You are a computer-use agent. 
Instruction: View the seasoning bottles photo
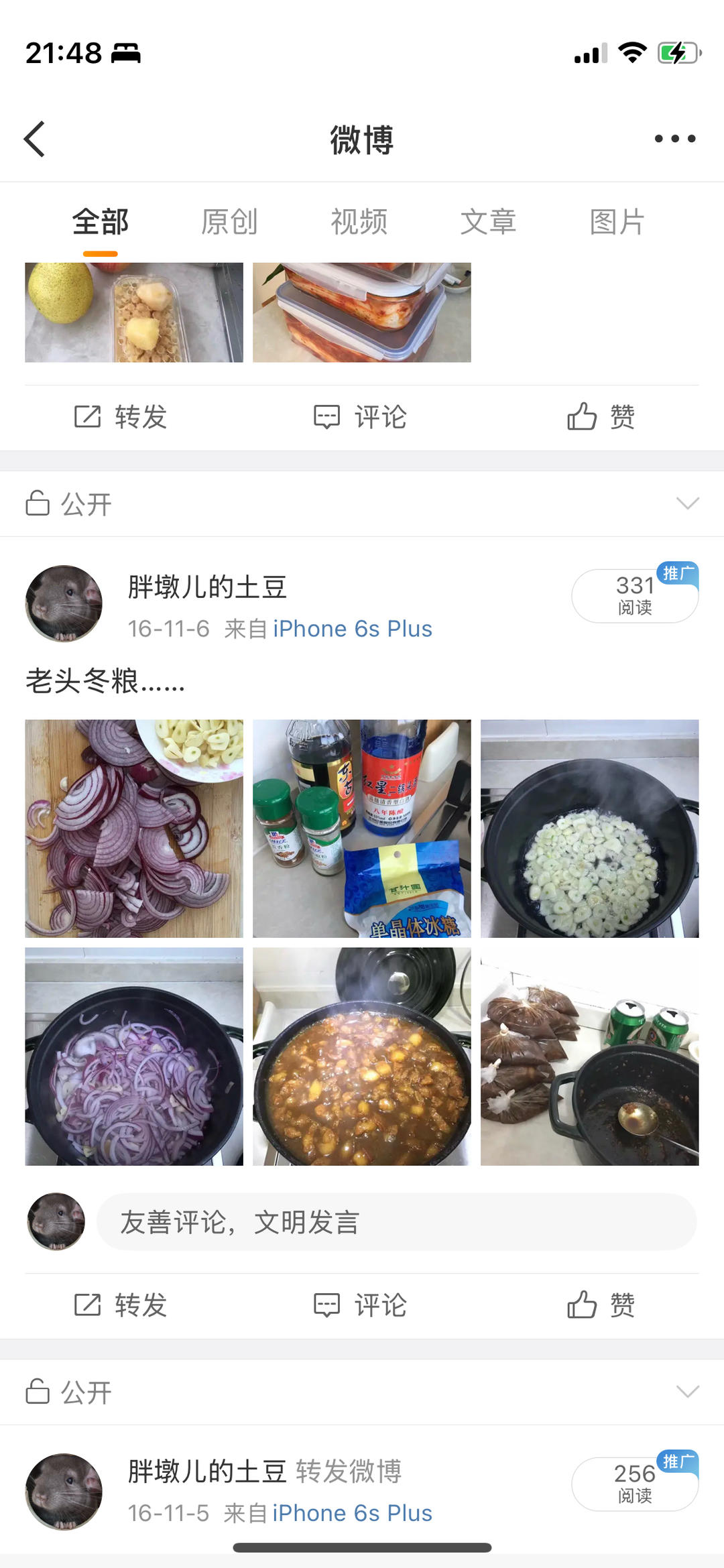point(362,829)
